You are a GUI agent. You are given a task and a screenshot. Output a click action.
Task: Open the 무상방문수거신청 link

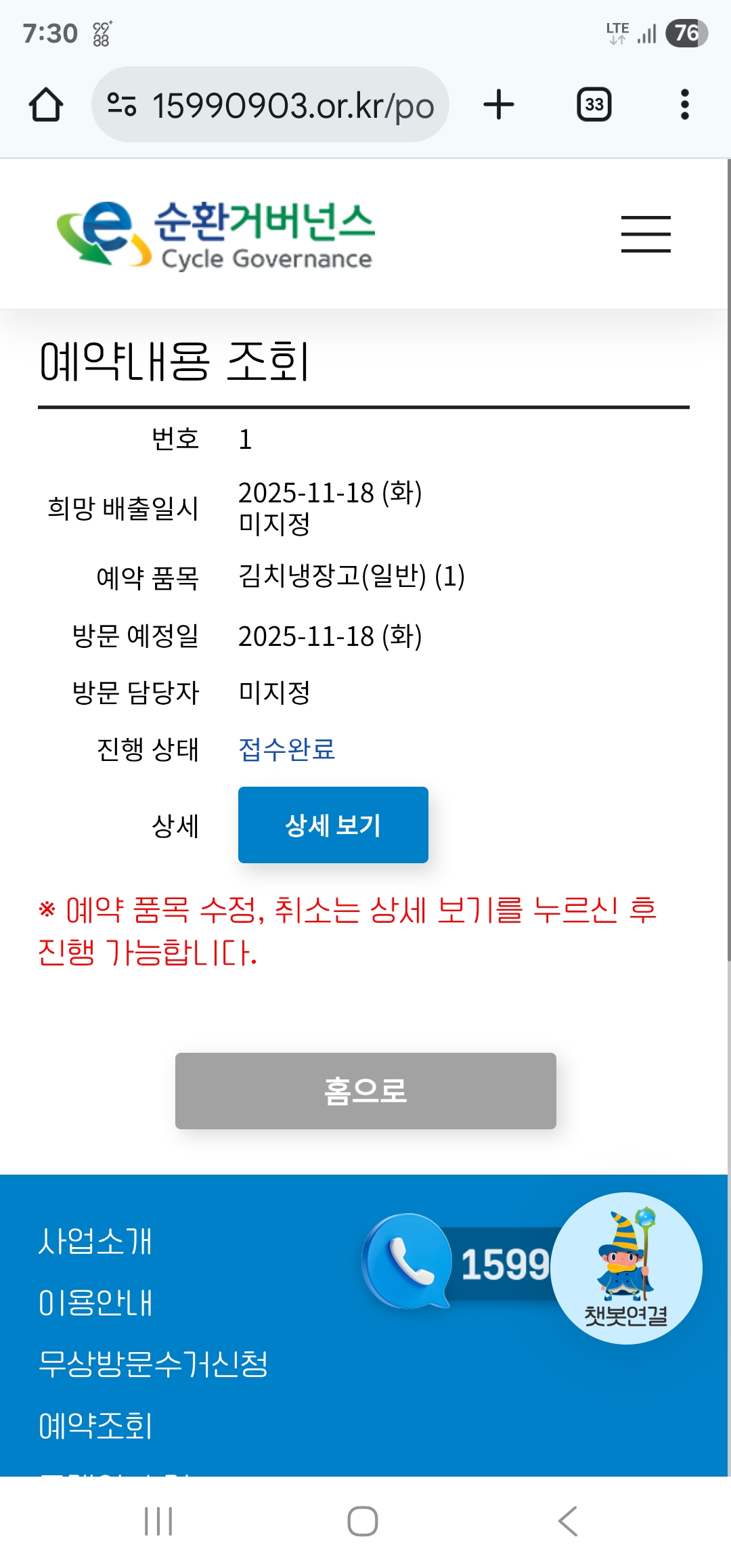(x=154, y=1364)
